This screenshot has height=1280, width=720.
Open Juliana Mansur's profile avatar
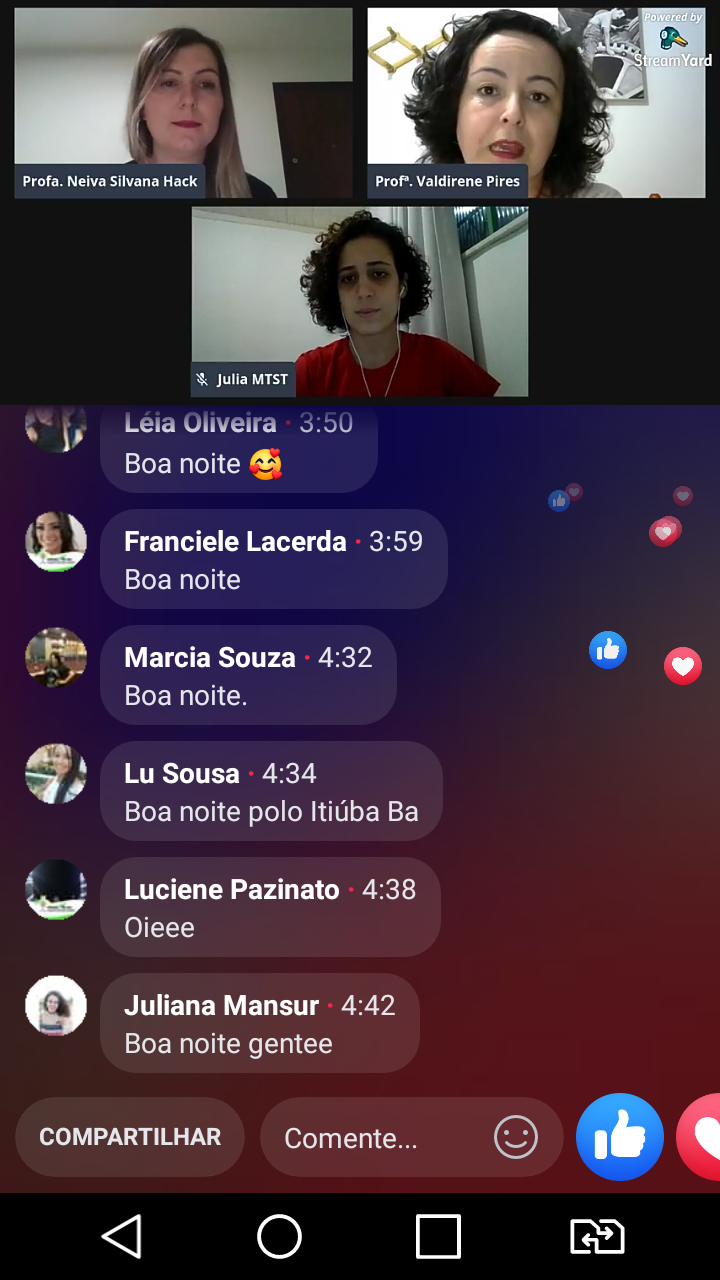pyautogui.click(x=56, y=1006)
